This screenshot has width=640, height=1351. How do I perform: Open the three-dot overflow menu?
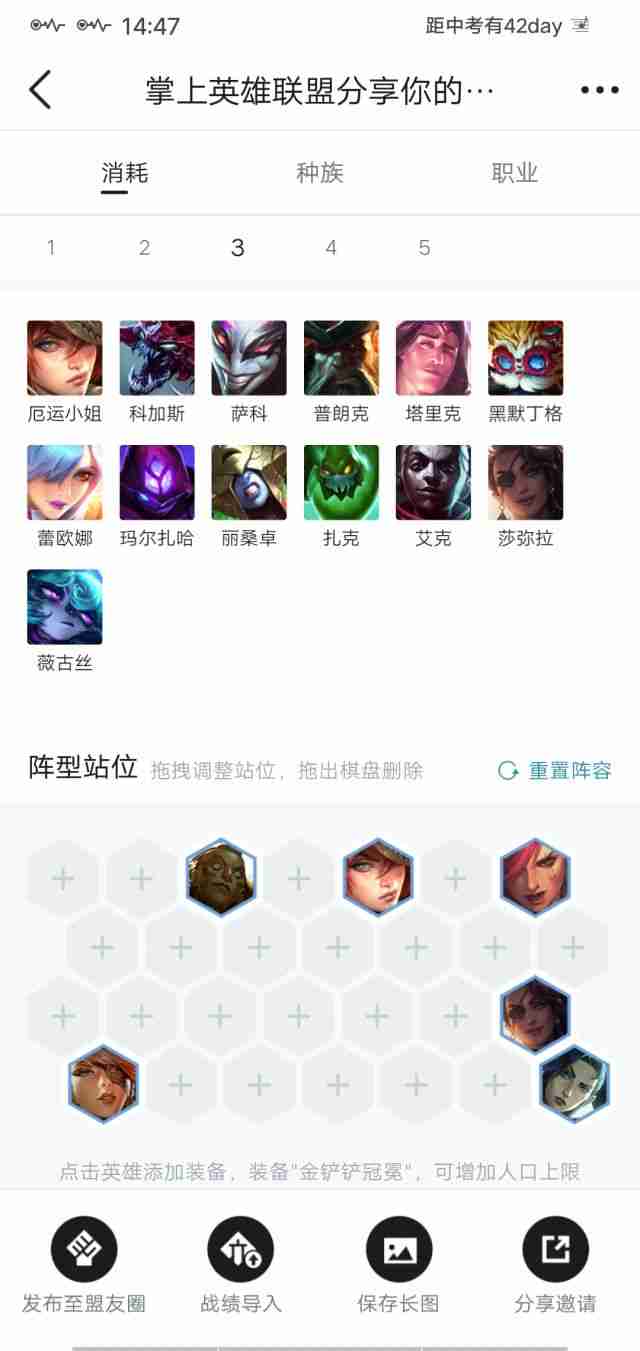(599, 90)
